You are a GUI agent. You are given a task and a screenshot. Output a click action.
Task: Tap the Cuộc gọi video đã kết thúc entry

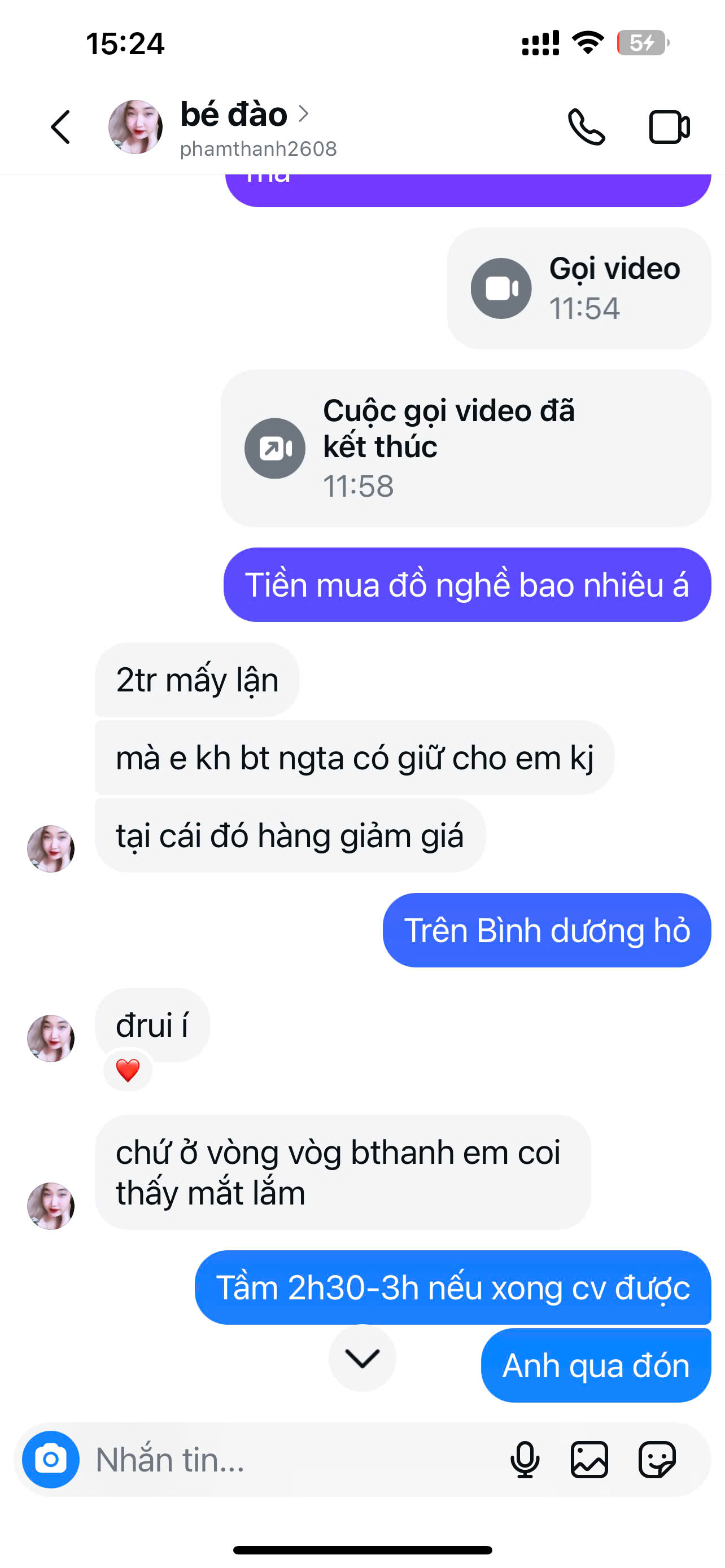(466, 448)
